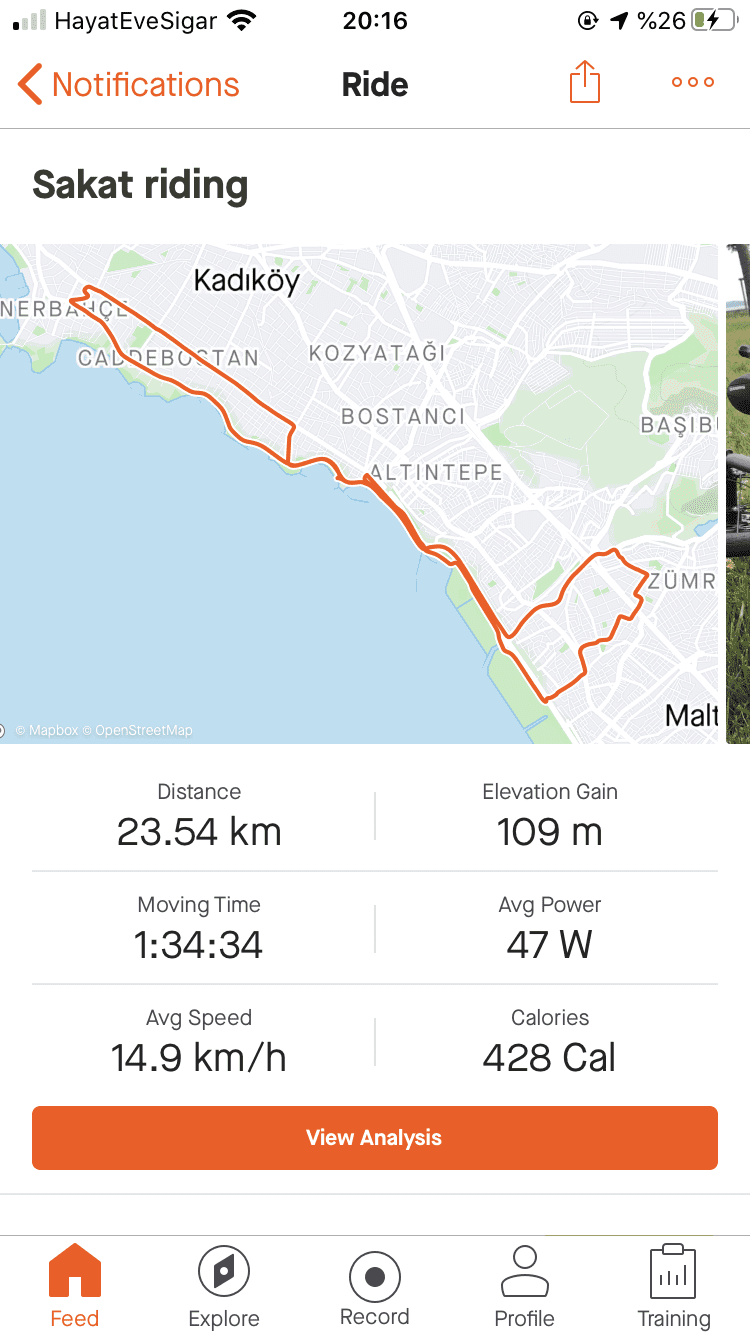
Task: Tap the View Analysis button
Action: [x=374, y=1137]
